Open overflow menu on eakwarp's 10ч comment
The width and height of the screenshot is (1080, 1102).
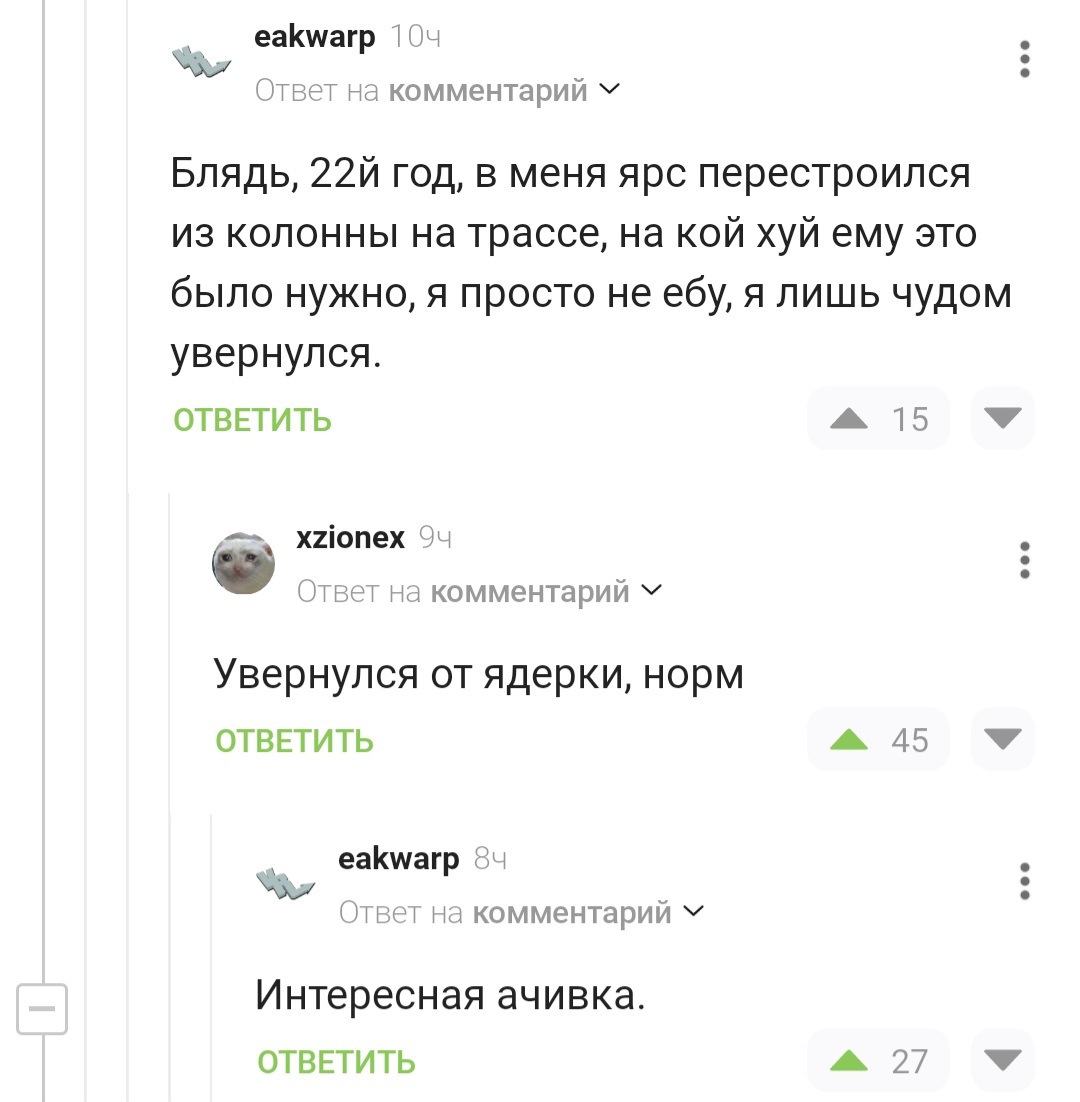click(x=1024, y=60)
